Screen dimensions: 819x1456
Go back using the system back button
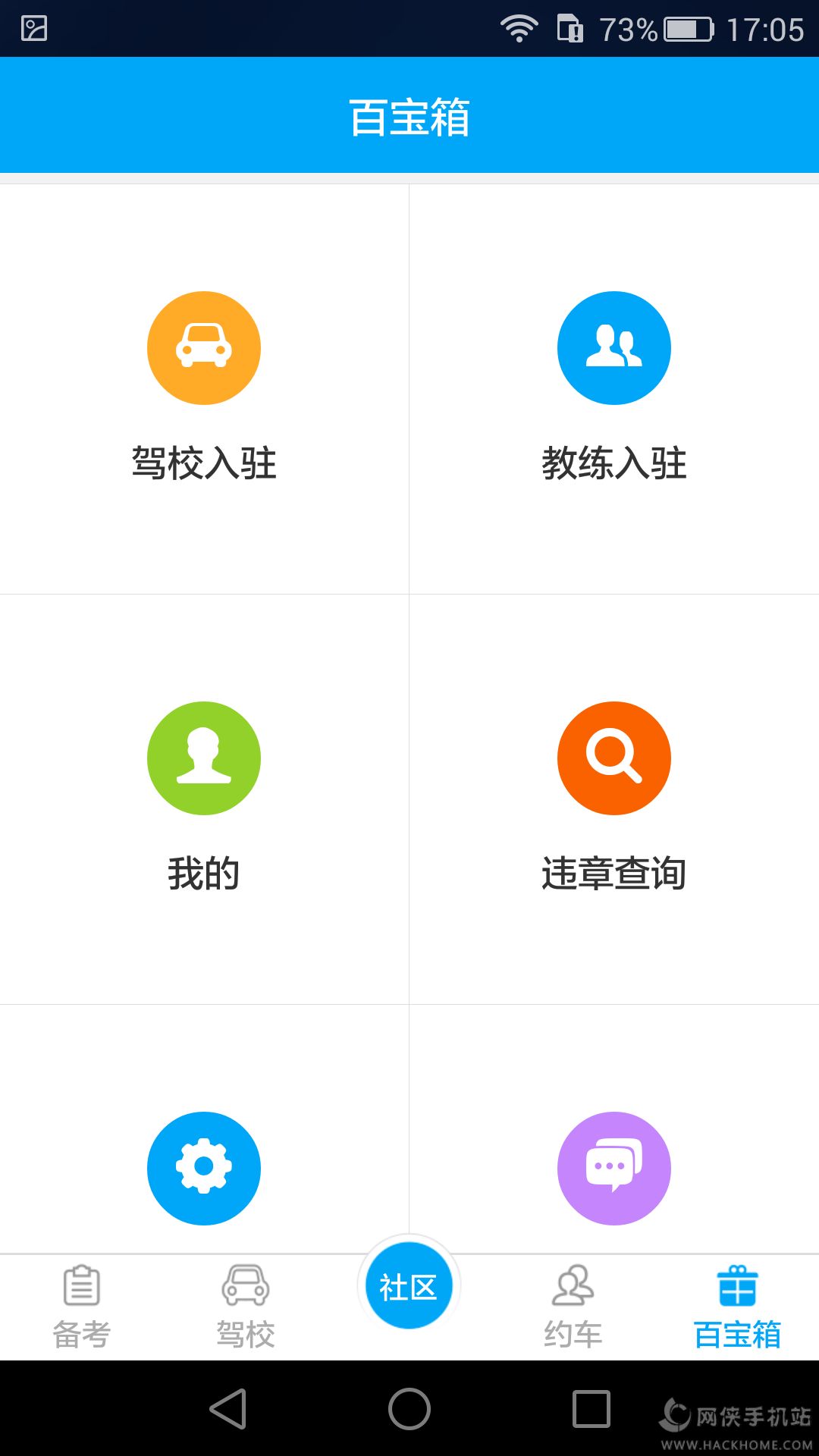(228, 1409)
